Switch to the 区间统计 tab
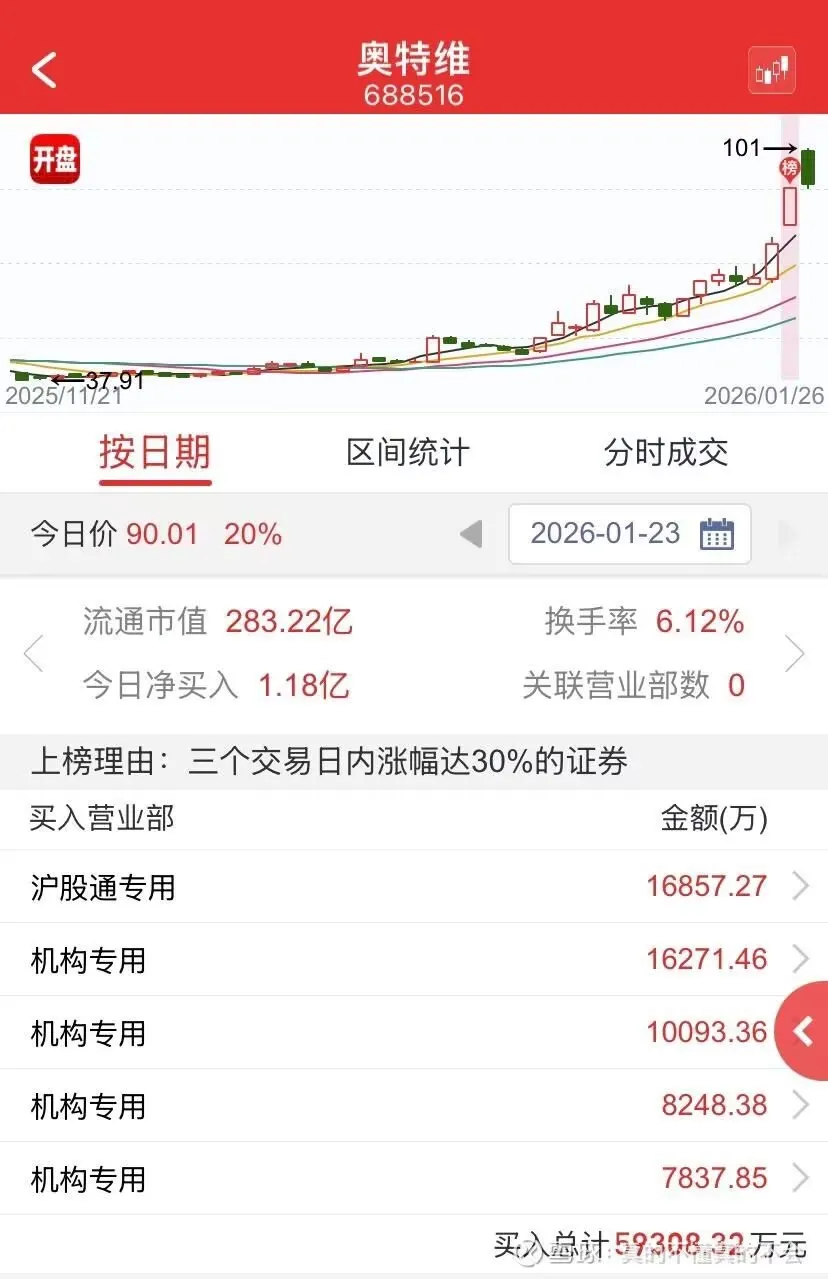The height and width of the screenshot is (1279, 828). click(408, 453)
